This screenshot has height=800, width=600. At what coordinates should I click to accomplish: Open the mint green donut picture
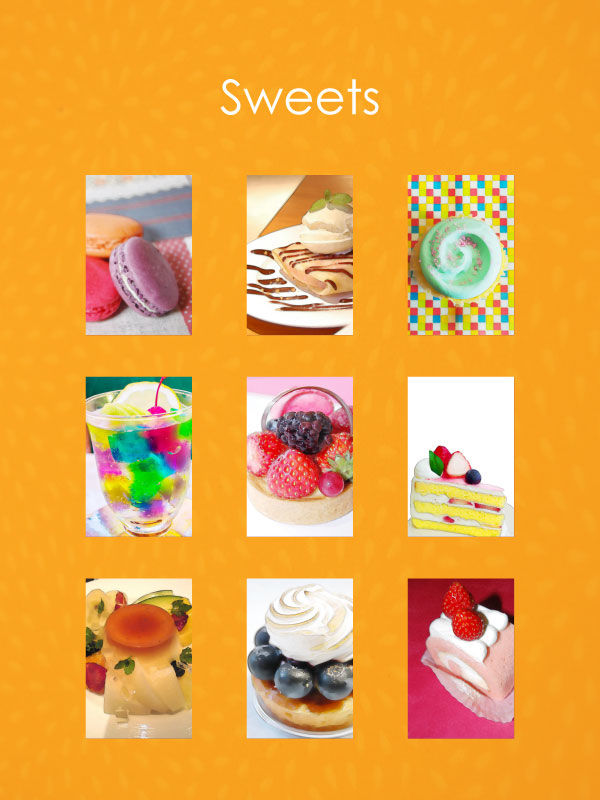pyautogui.click(x=461, y=255)
